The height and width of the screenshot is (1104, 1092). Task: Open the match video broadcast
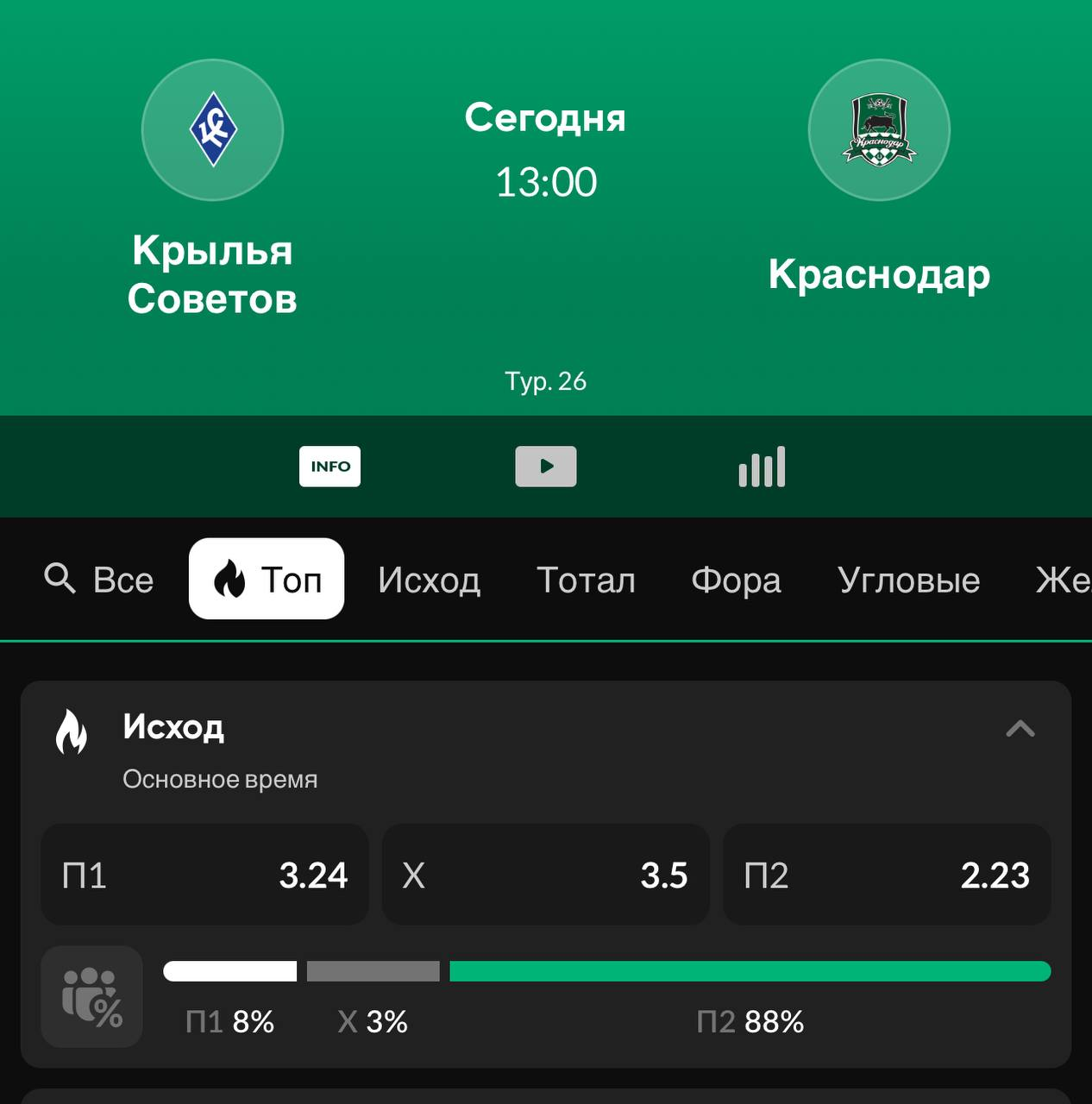point(545,467)
